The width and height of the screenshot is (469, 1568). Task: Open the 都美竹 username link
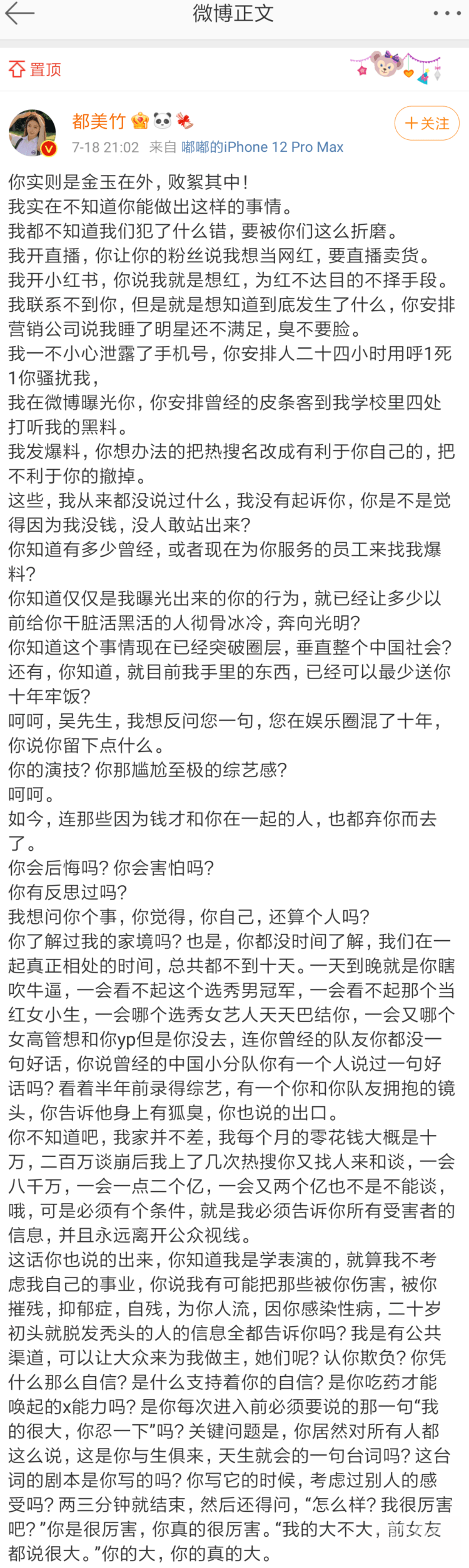point(99,121)
